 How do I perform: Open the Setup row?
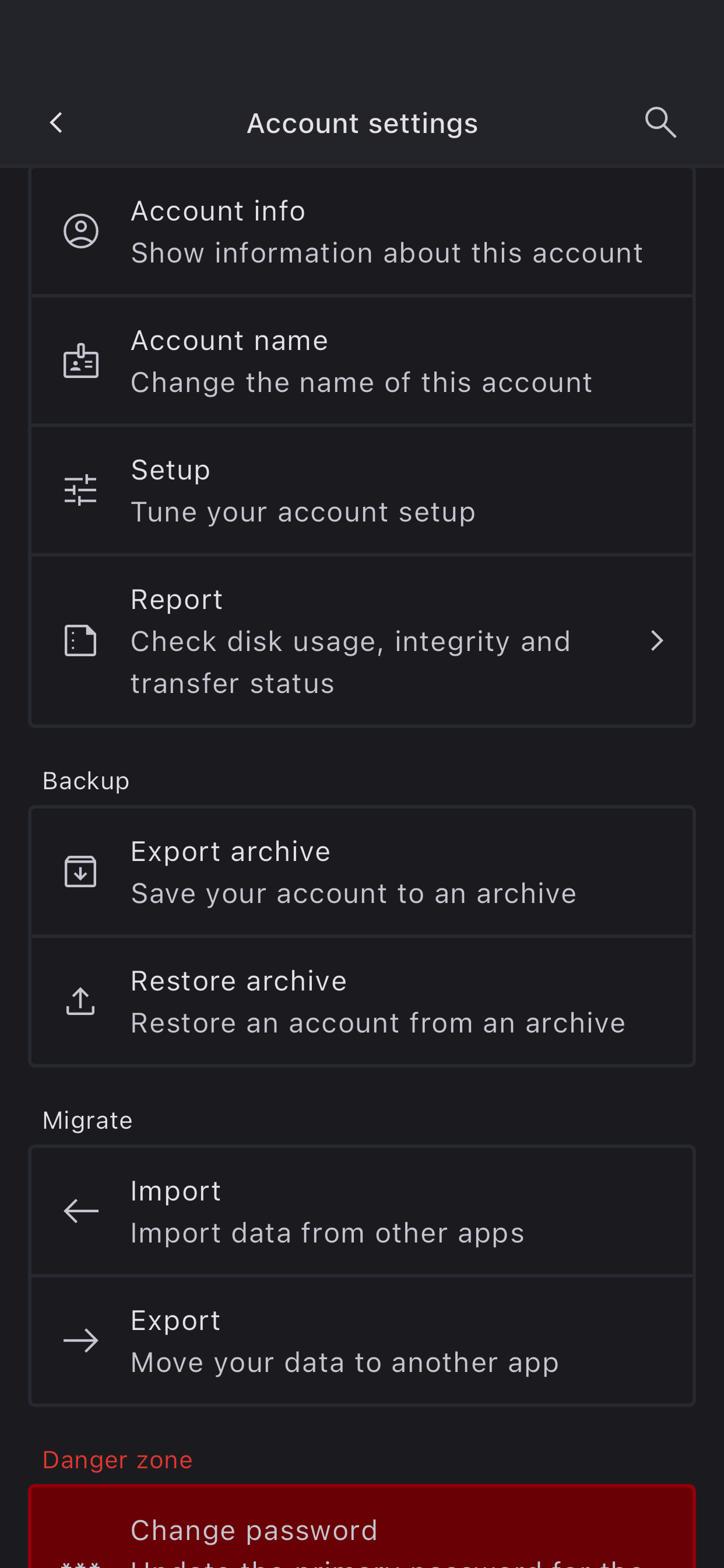[362, 491]
